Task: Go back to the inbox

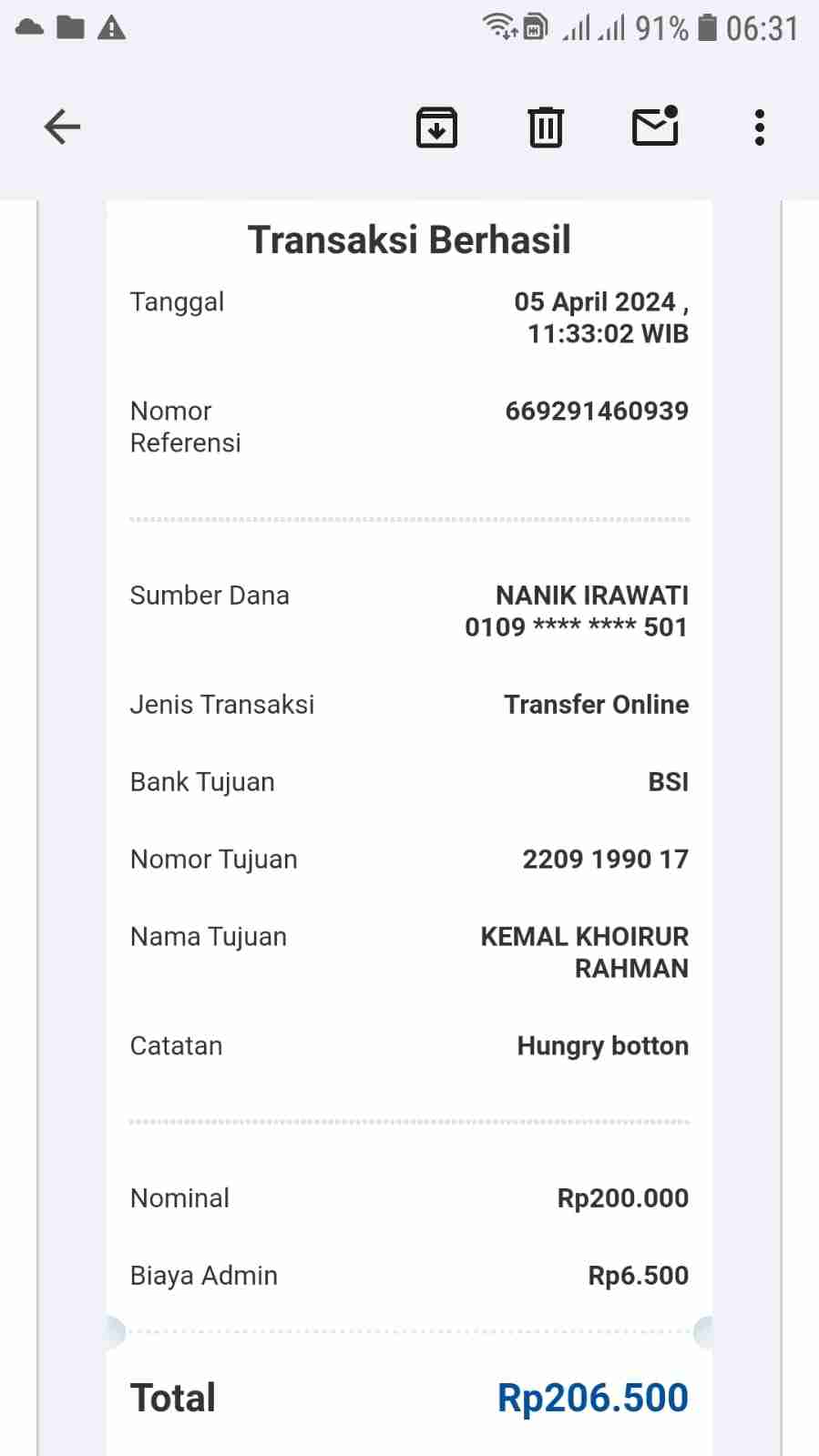Action: click(x=62, y=127)
